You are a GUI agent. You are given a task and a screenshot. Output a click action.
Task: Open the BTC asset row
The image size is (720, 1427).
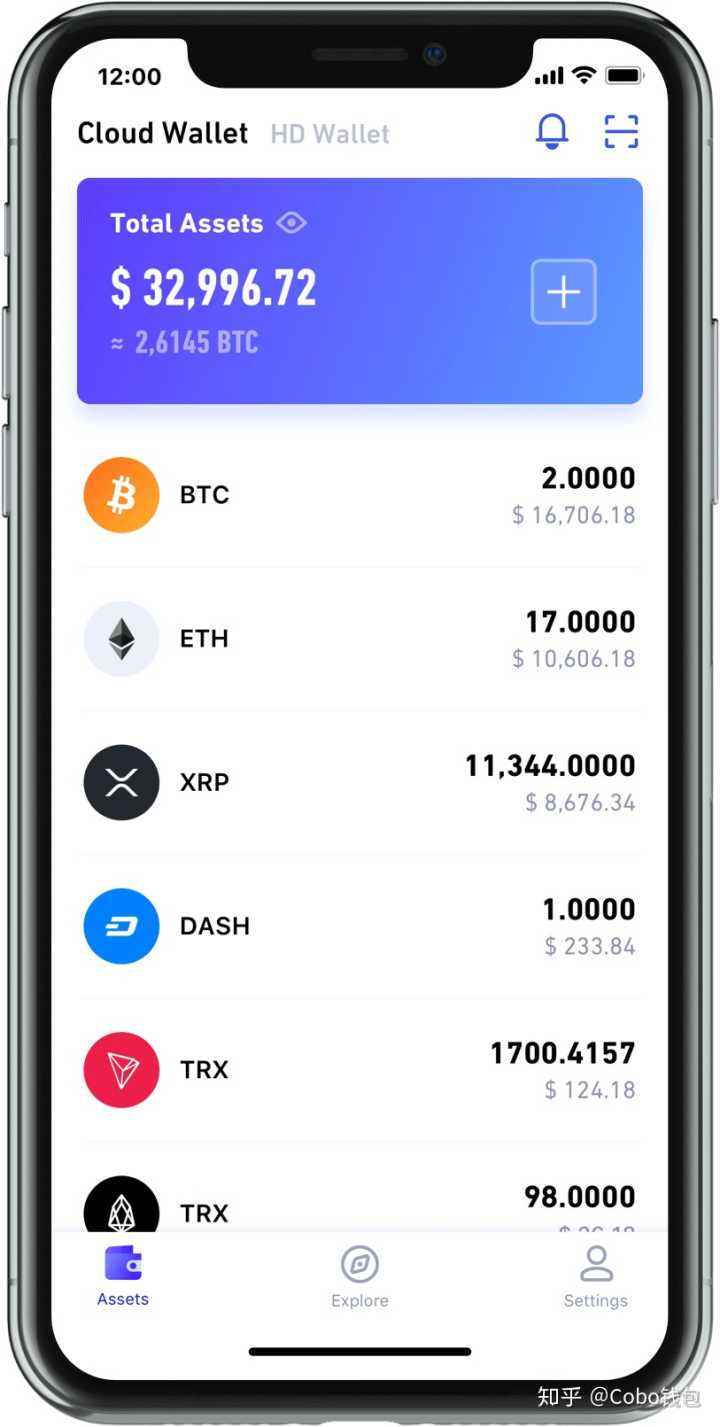[360, 495]
